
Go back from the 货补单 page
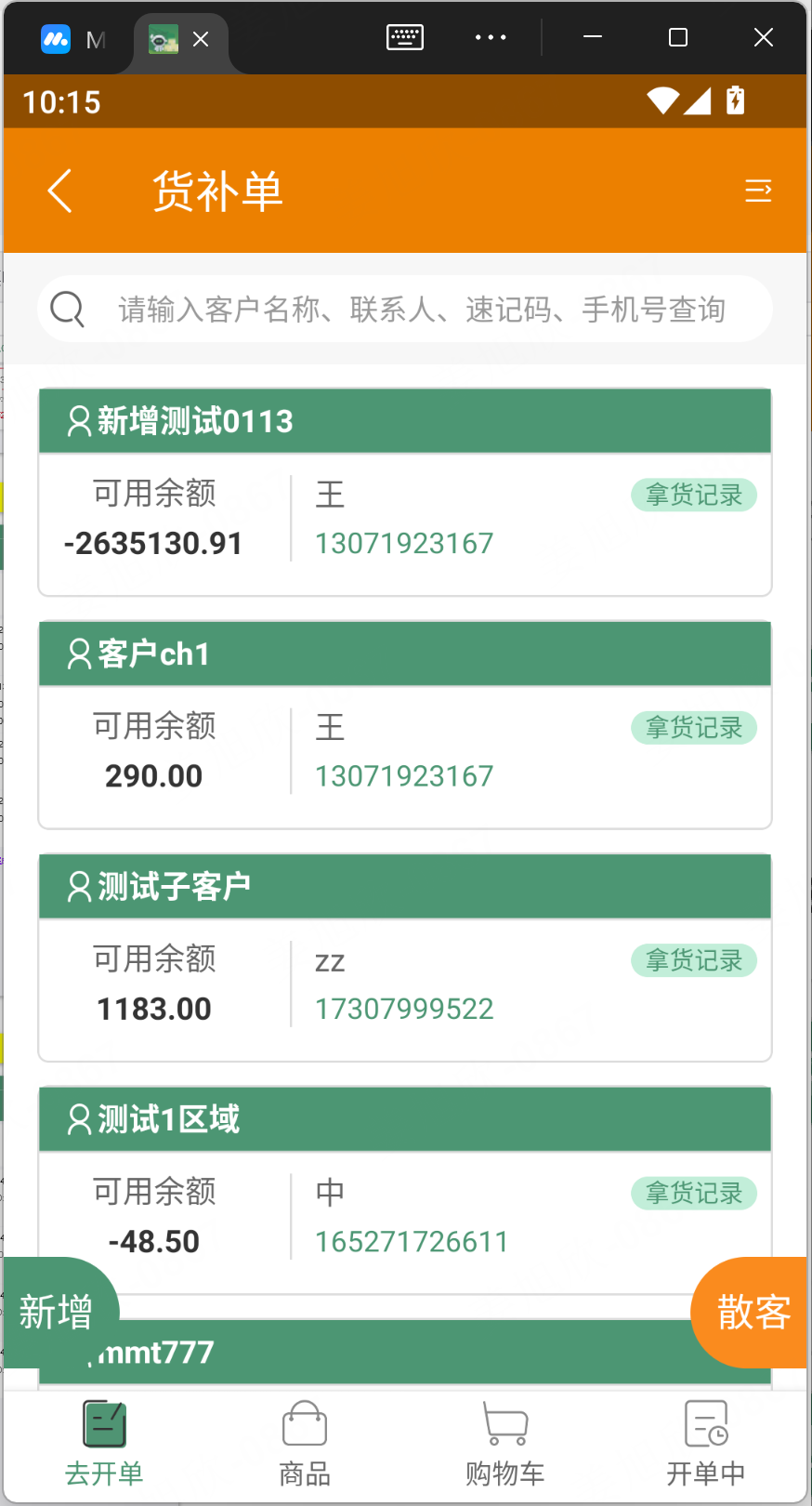pos(59,191)
